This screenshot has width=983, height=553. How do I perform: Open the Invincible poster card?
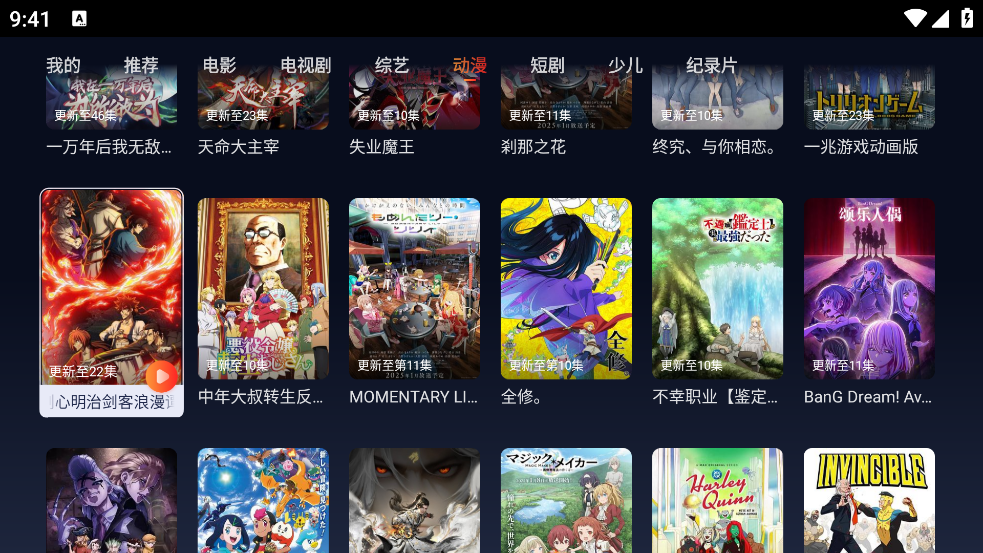point(869,500)
